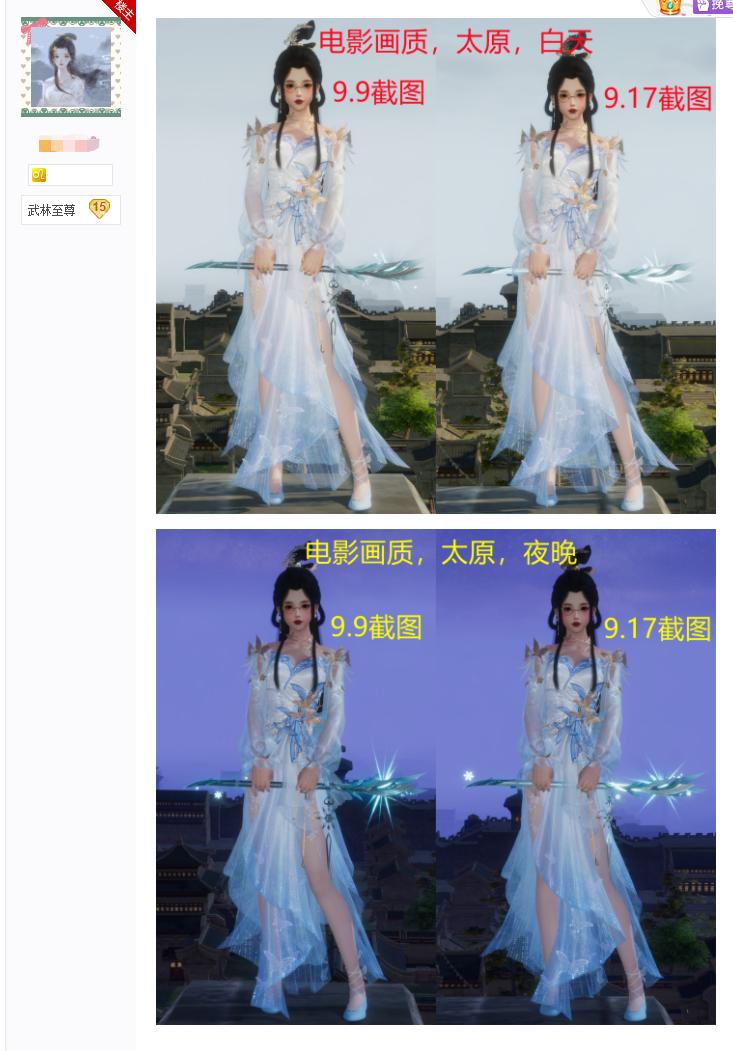
Task: Click the 9.17截图 label on the night image
Action: (658, 631)
